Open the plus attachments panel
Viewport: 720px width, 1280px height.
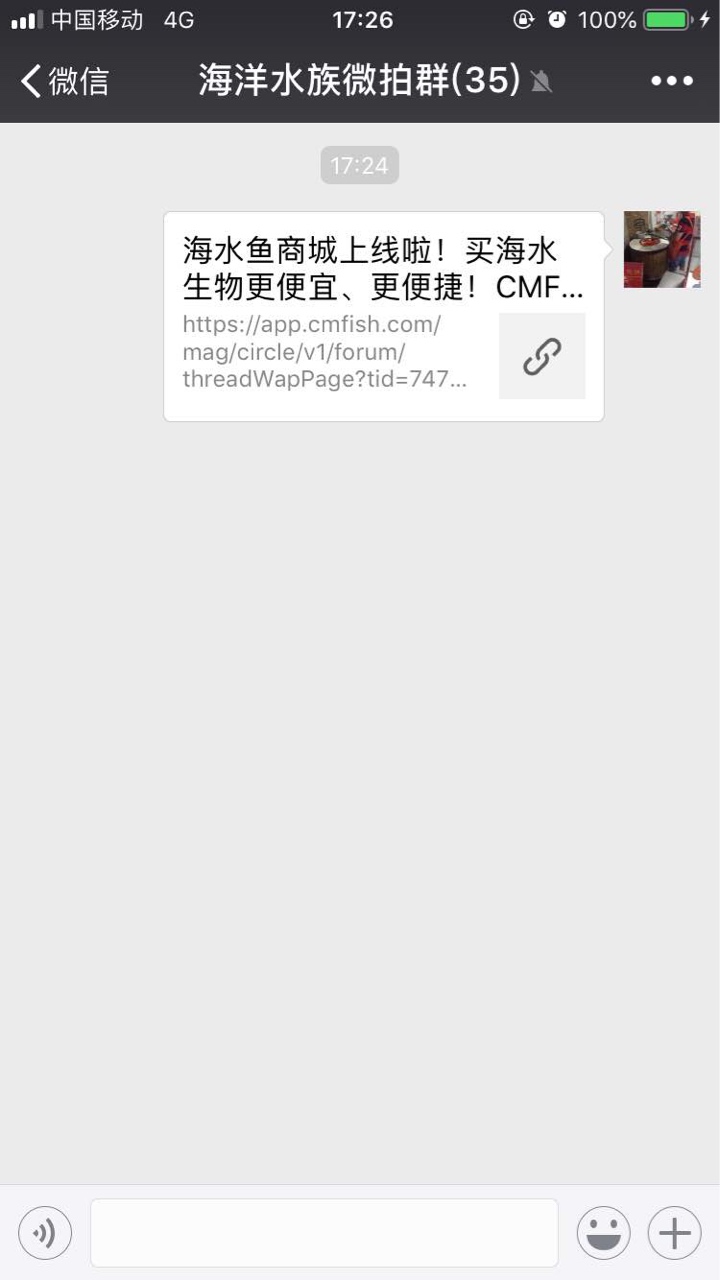674,1232
